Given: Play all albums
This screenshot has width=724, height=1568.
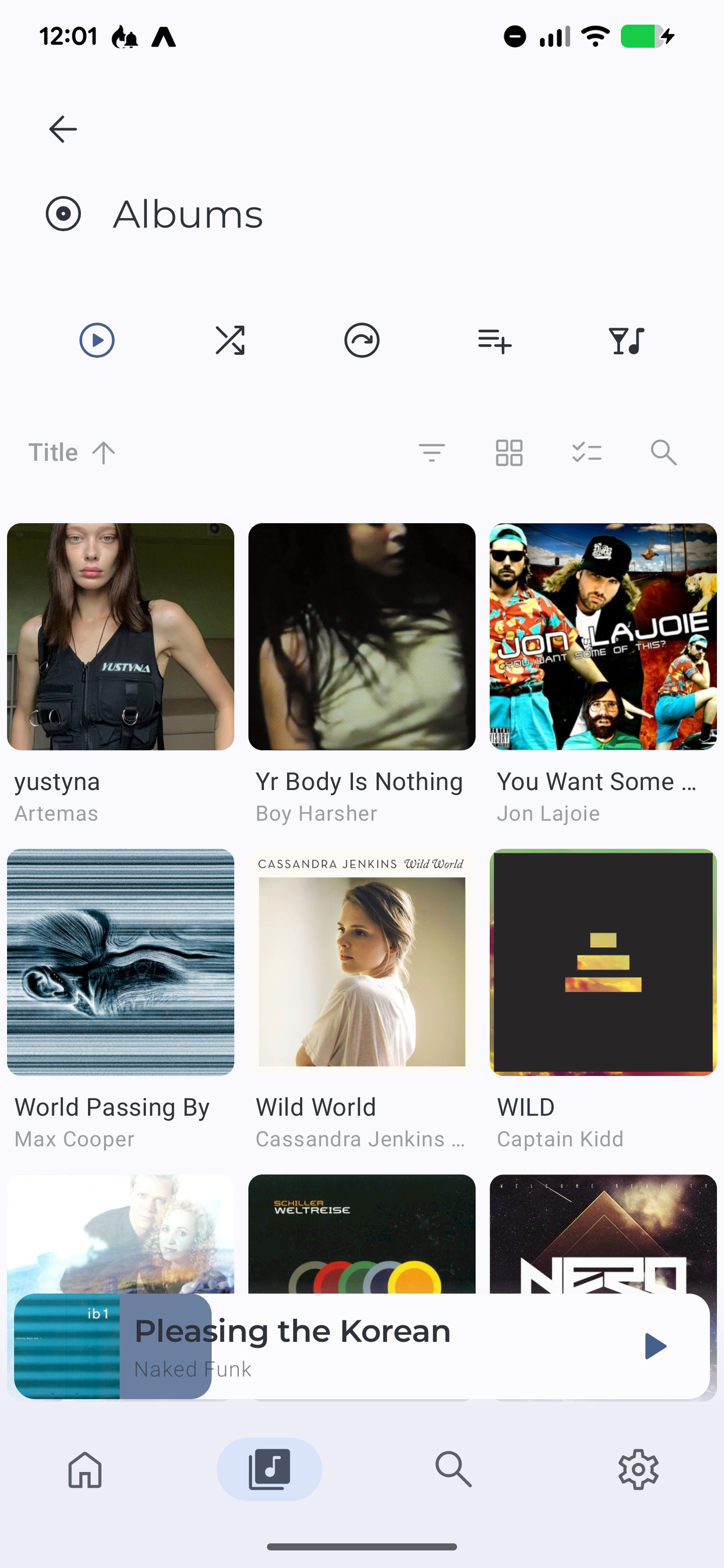Looking at the screenshot, I should click(x=97, y=340).
